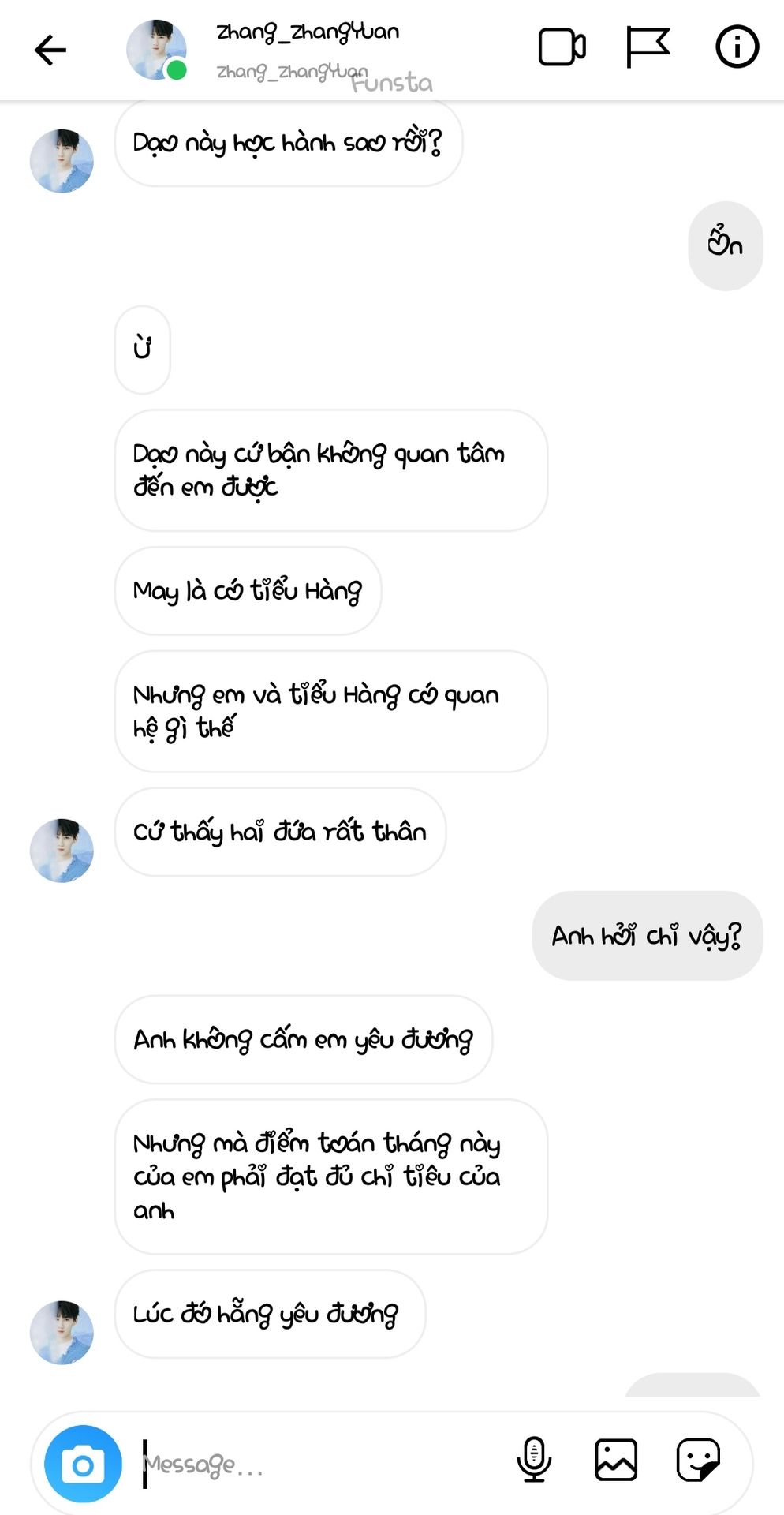Go back from the chat
The image size is (784, 1515).
pos(50,50)
